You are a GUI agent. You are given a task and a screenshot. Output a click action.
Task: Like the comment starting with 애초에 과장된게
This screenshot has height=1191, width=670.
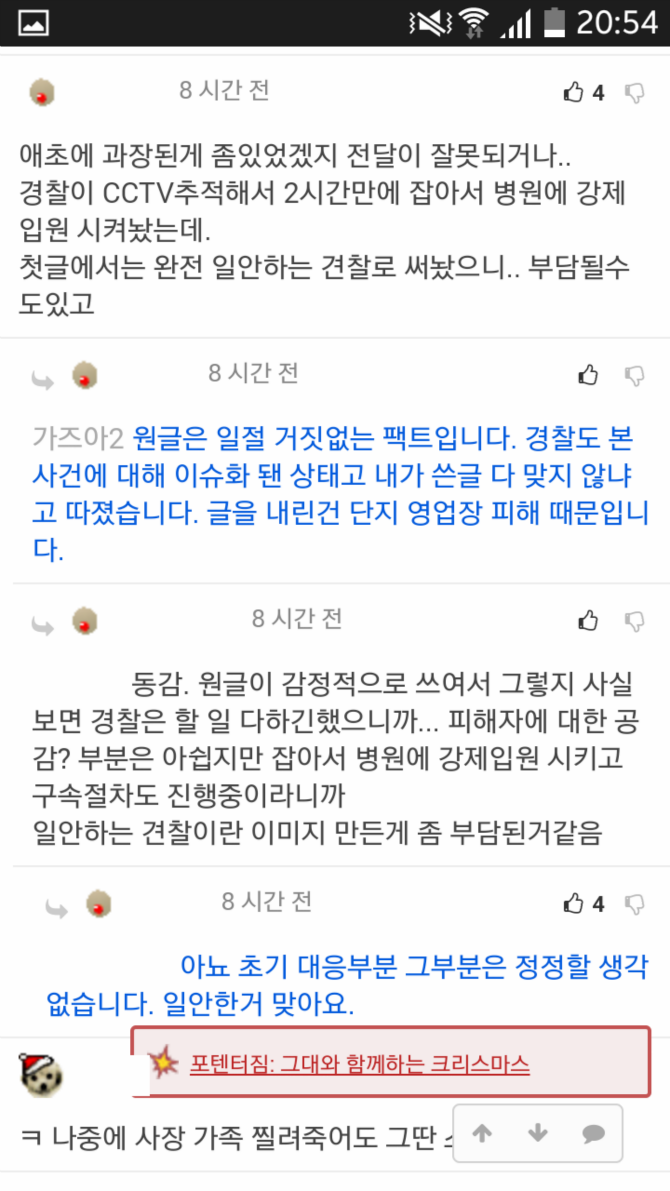[573, 93]
